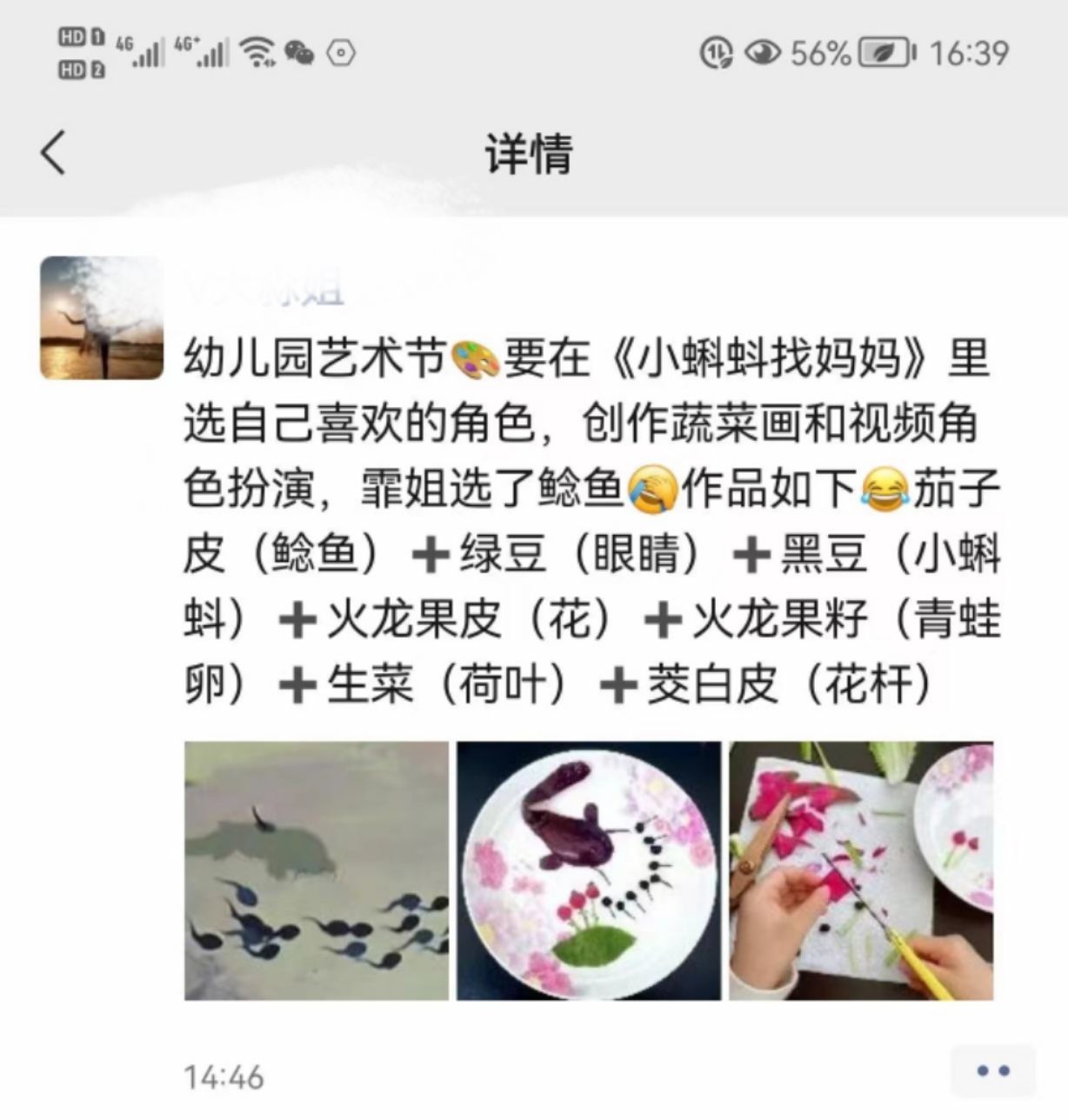View the tadpoles painting photo
The height and width of the screenshot is (1120, 1068).
(317, 870)
